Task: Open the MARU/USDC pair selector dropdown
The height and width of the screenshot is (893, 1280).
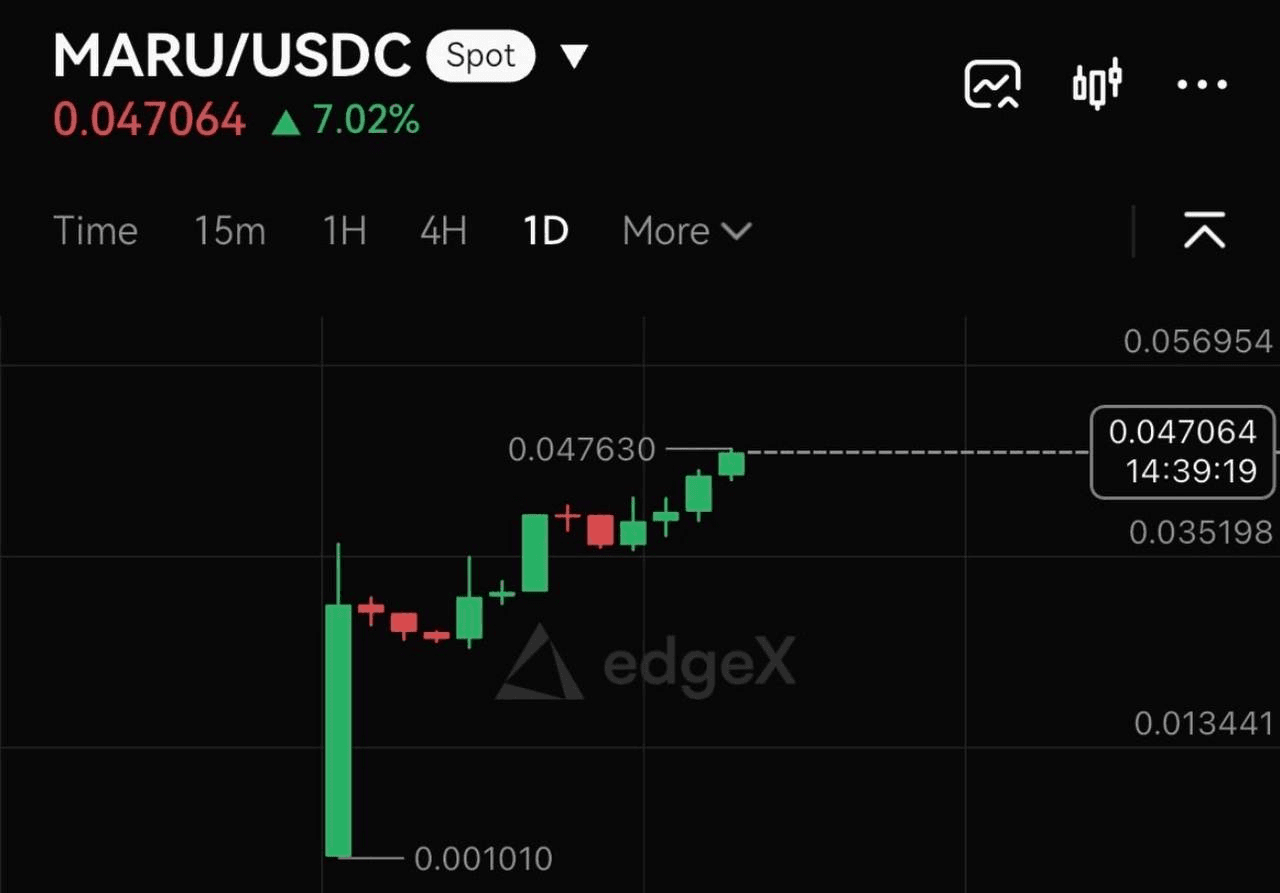Action: coord(573,56)
